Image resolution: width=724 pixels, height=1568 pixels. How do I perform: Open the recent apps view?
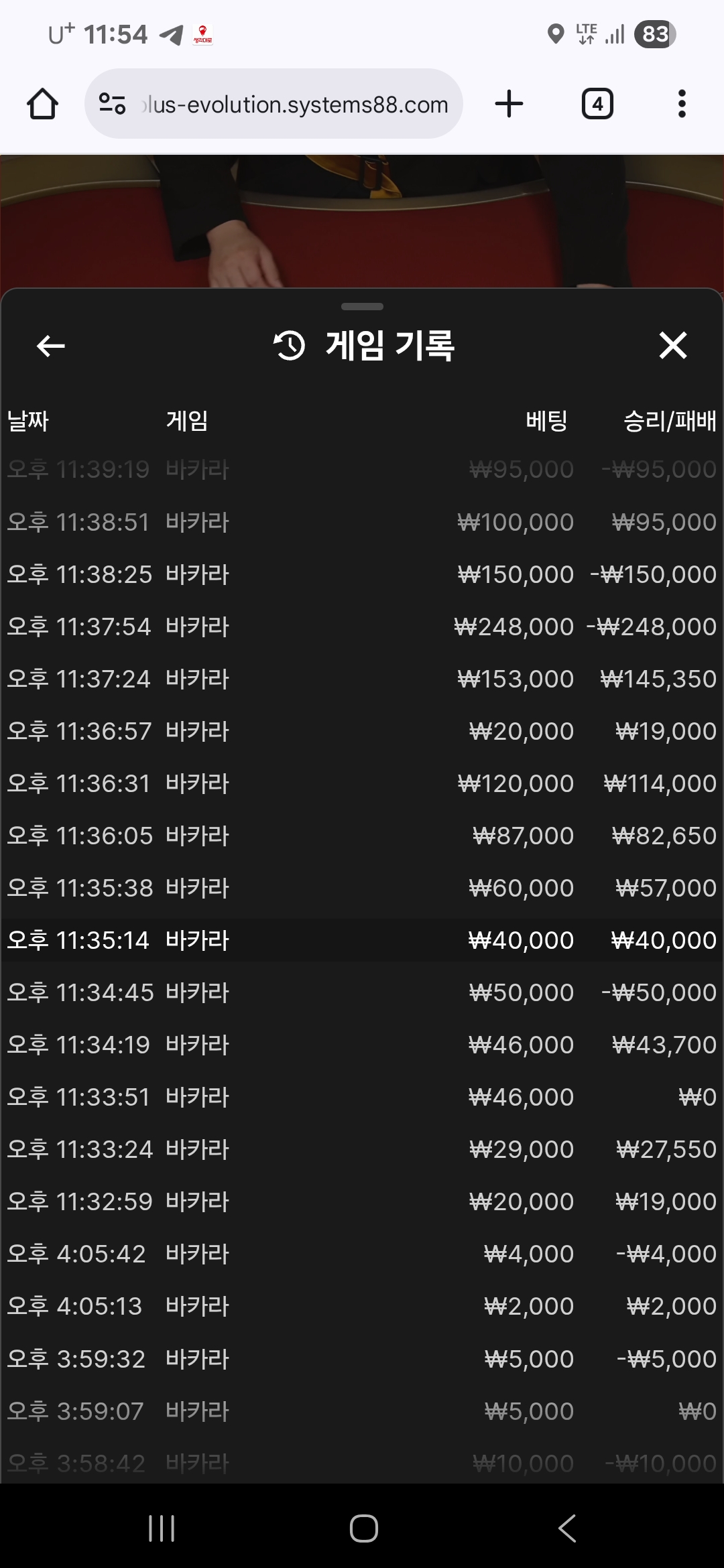162,1528
